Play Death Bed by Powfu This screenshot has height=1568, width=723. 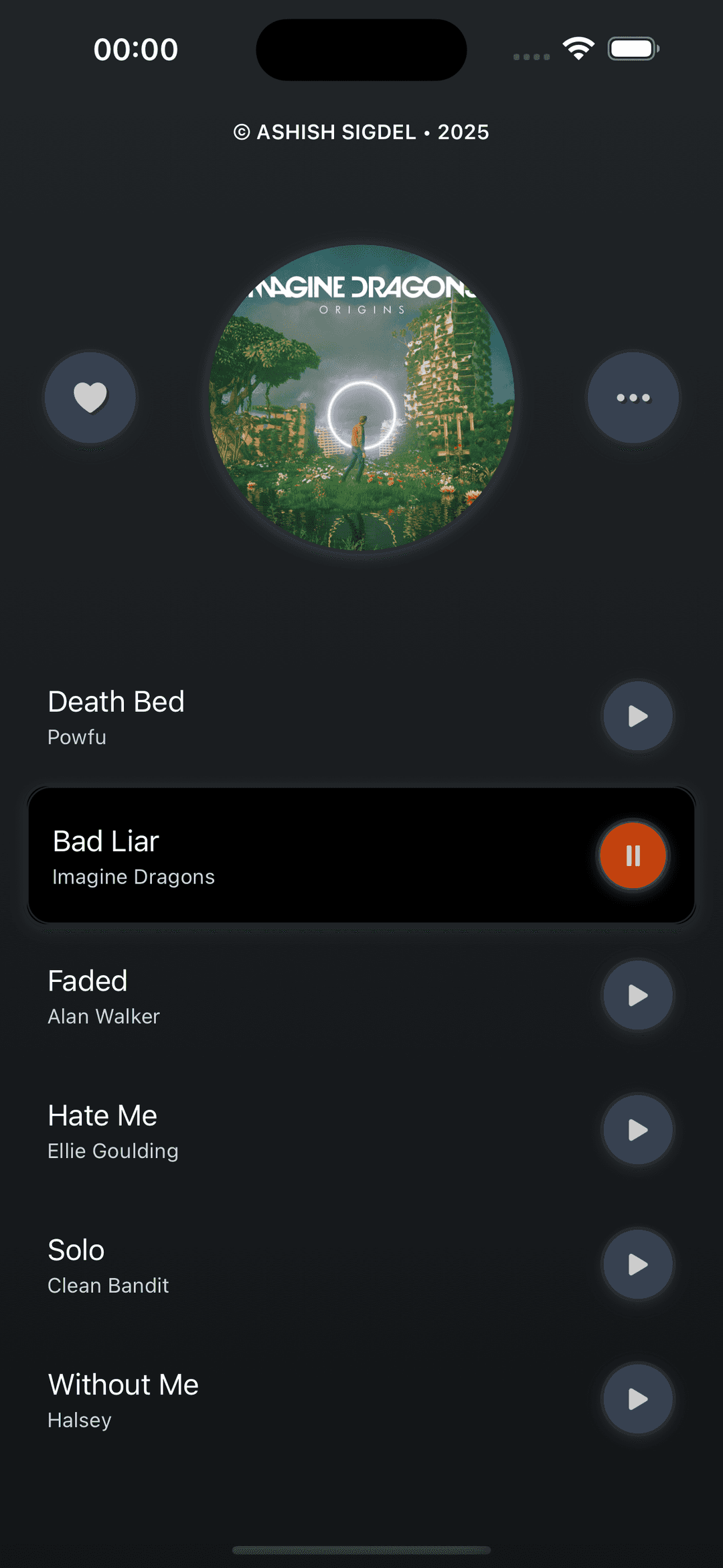(638, 716)
